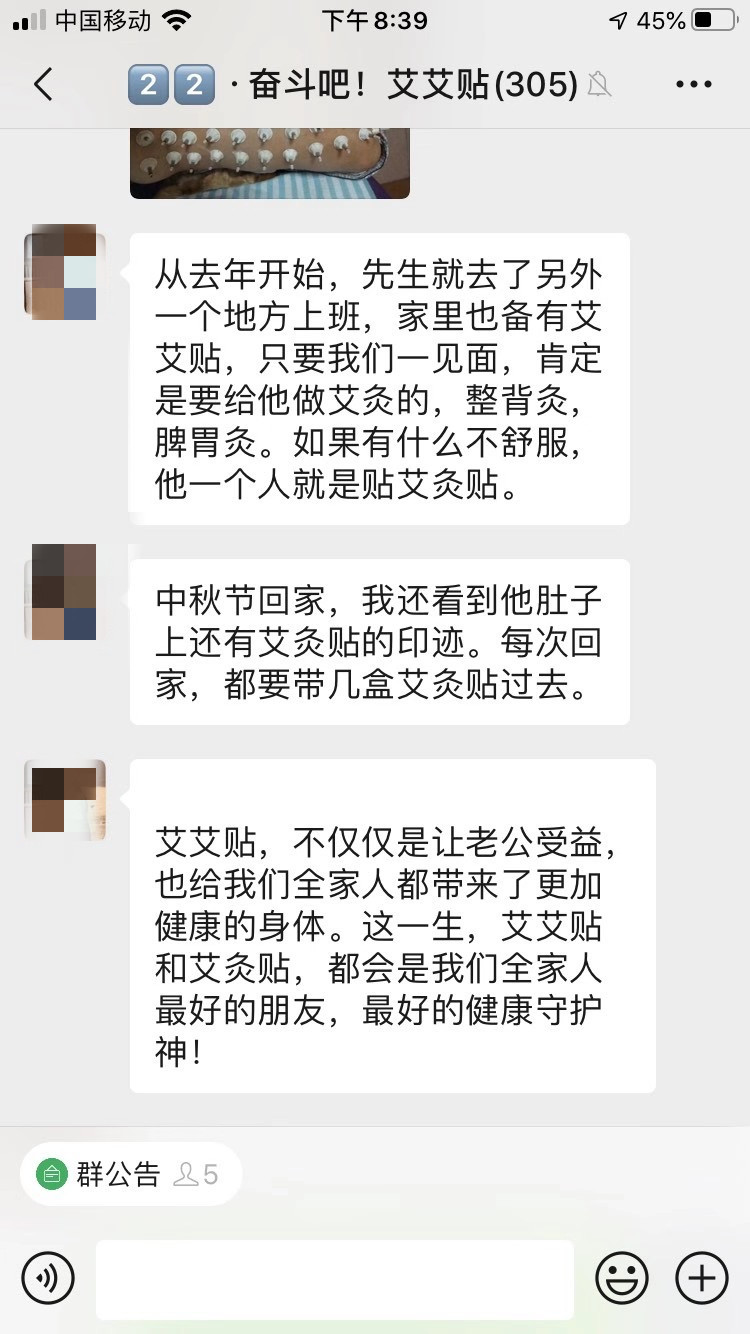
Task: Go back to the chat list
Action: pos(42,85)
